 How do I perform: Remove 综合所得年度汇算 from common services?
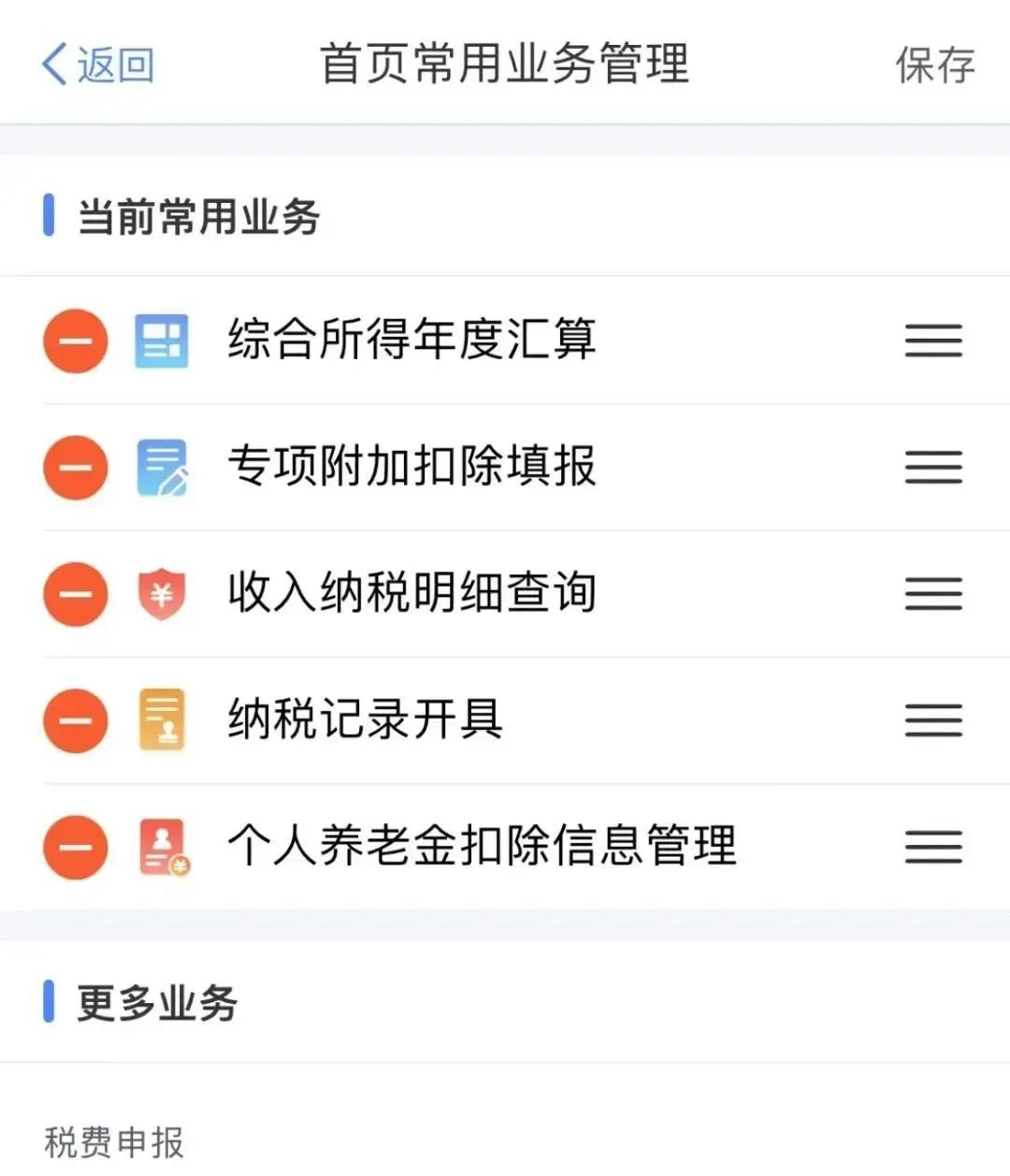[x=76, y=341]
